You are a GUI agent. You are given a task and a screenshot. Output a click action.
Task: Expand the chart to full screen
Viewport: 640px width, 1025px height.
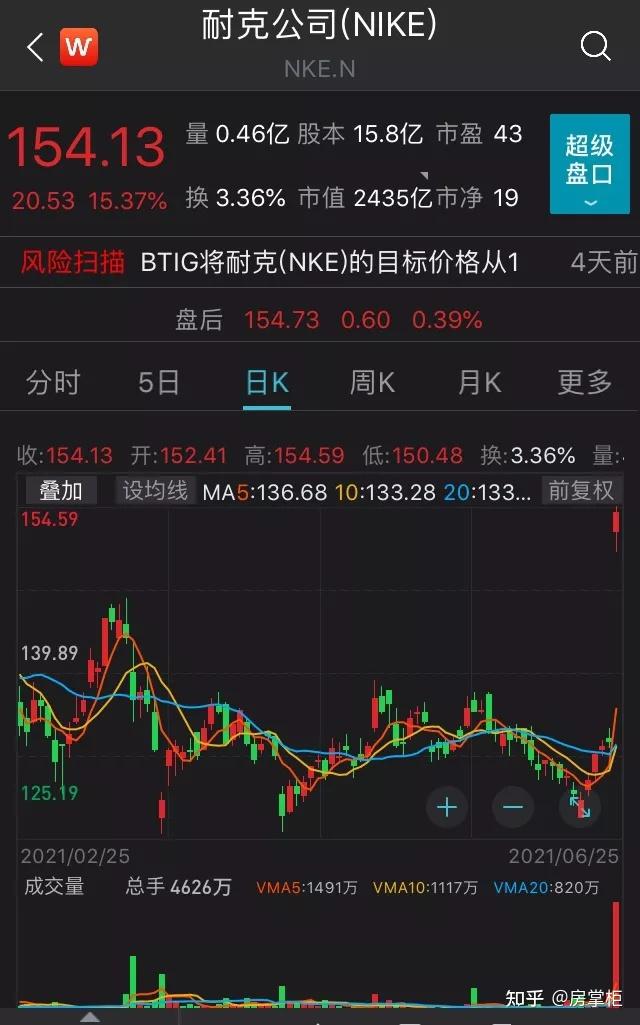pyautogui.click(x=580, y=806)
